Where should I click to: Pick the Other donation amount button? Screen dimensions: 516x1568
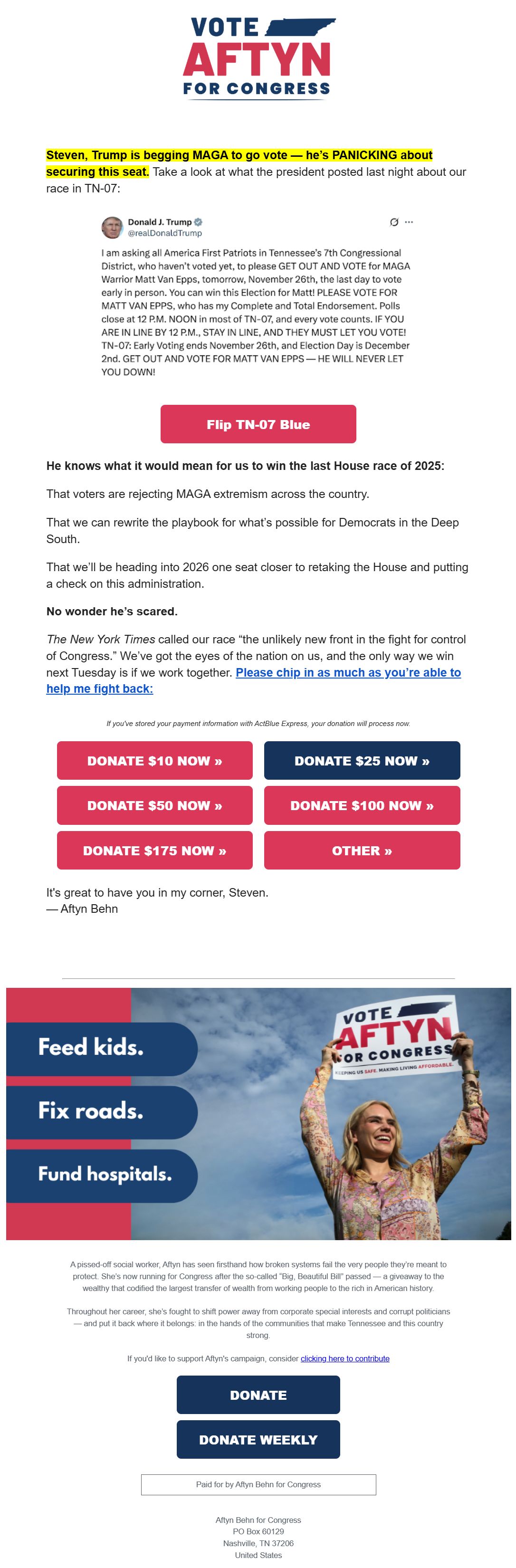pos(362,851)
